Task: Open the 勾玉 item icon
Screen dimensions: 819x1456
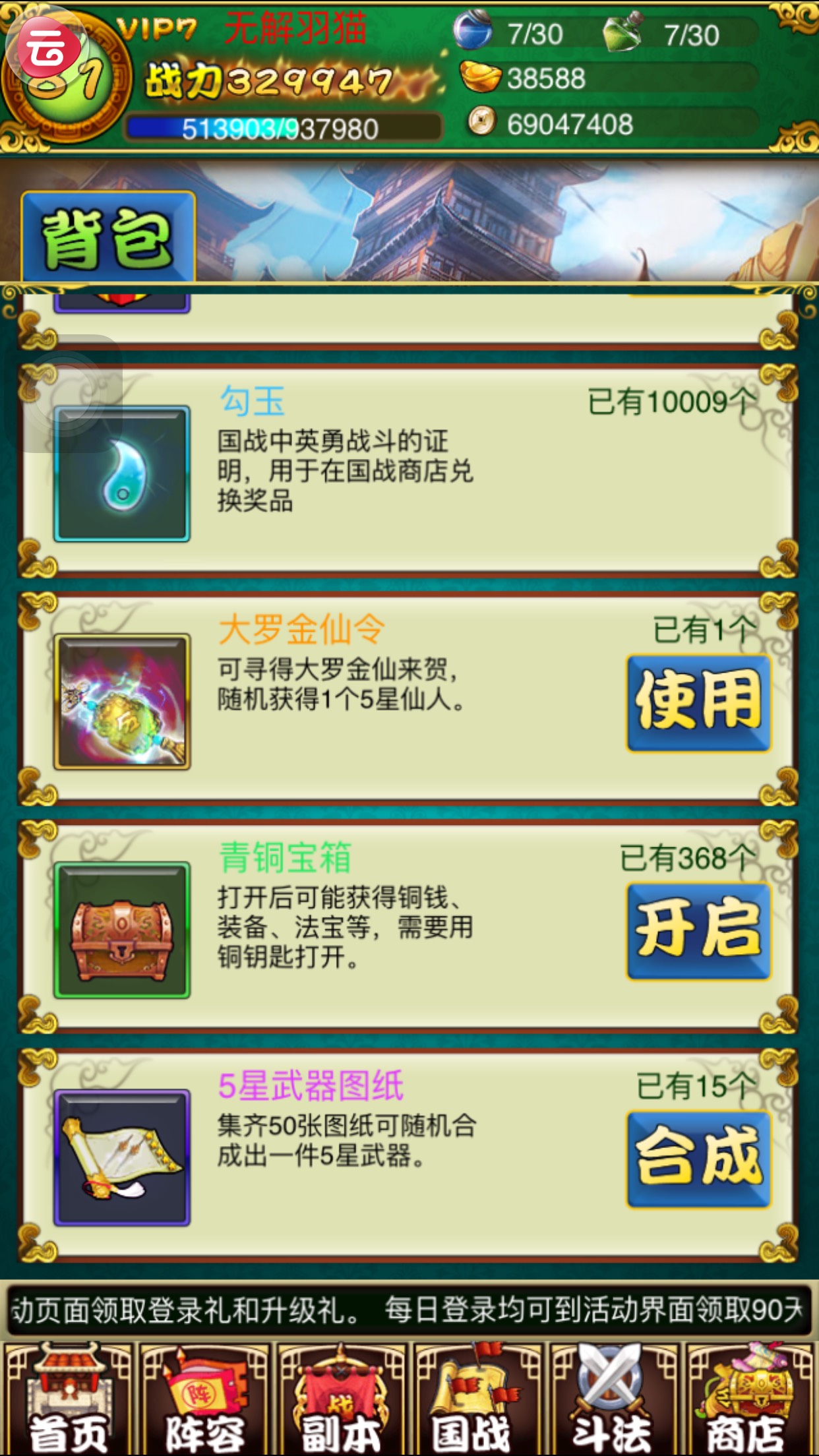Action: [122, 473]
